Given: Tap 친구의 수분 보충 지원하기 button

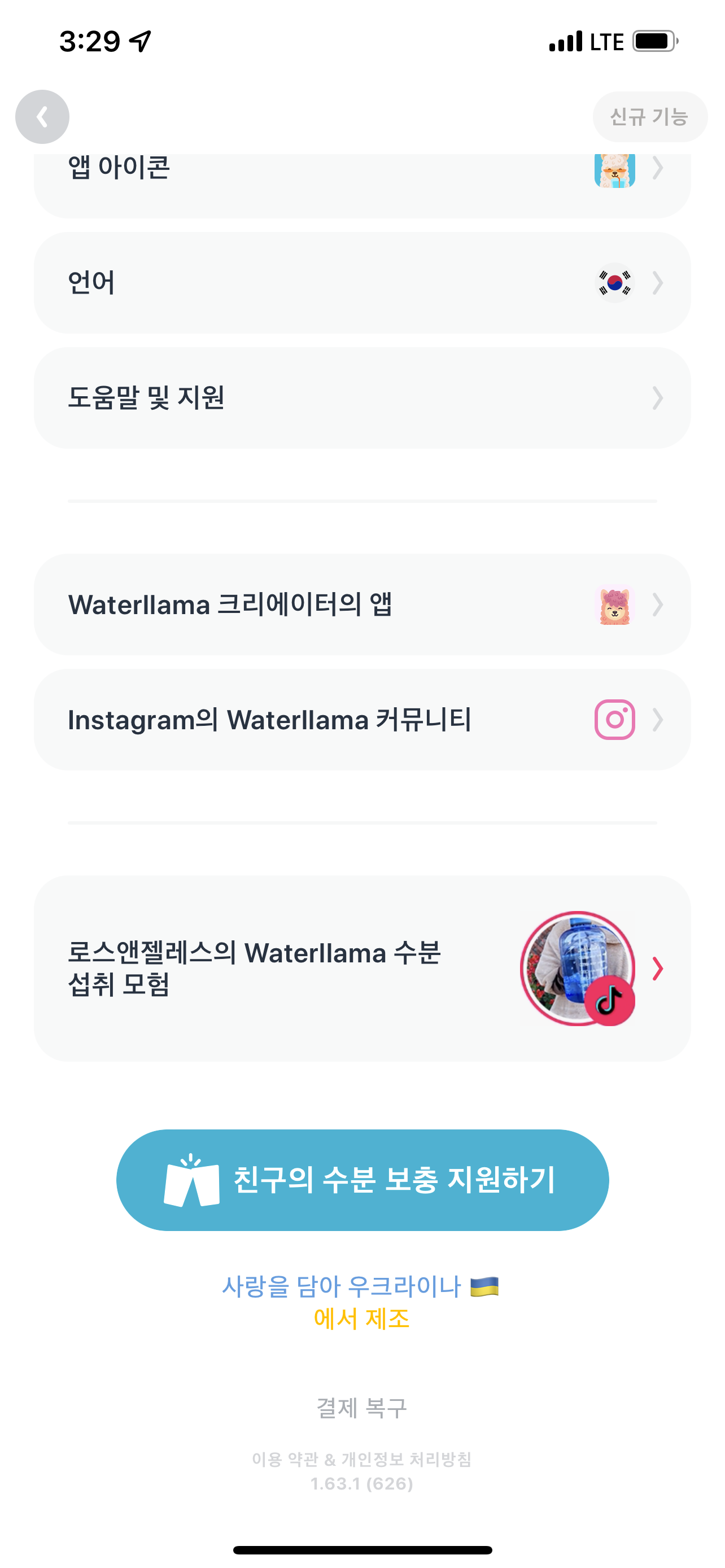Looking at the screenshot, I should click(362, 1180).
